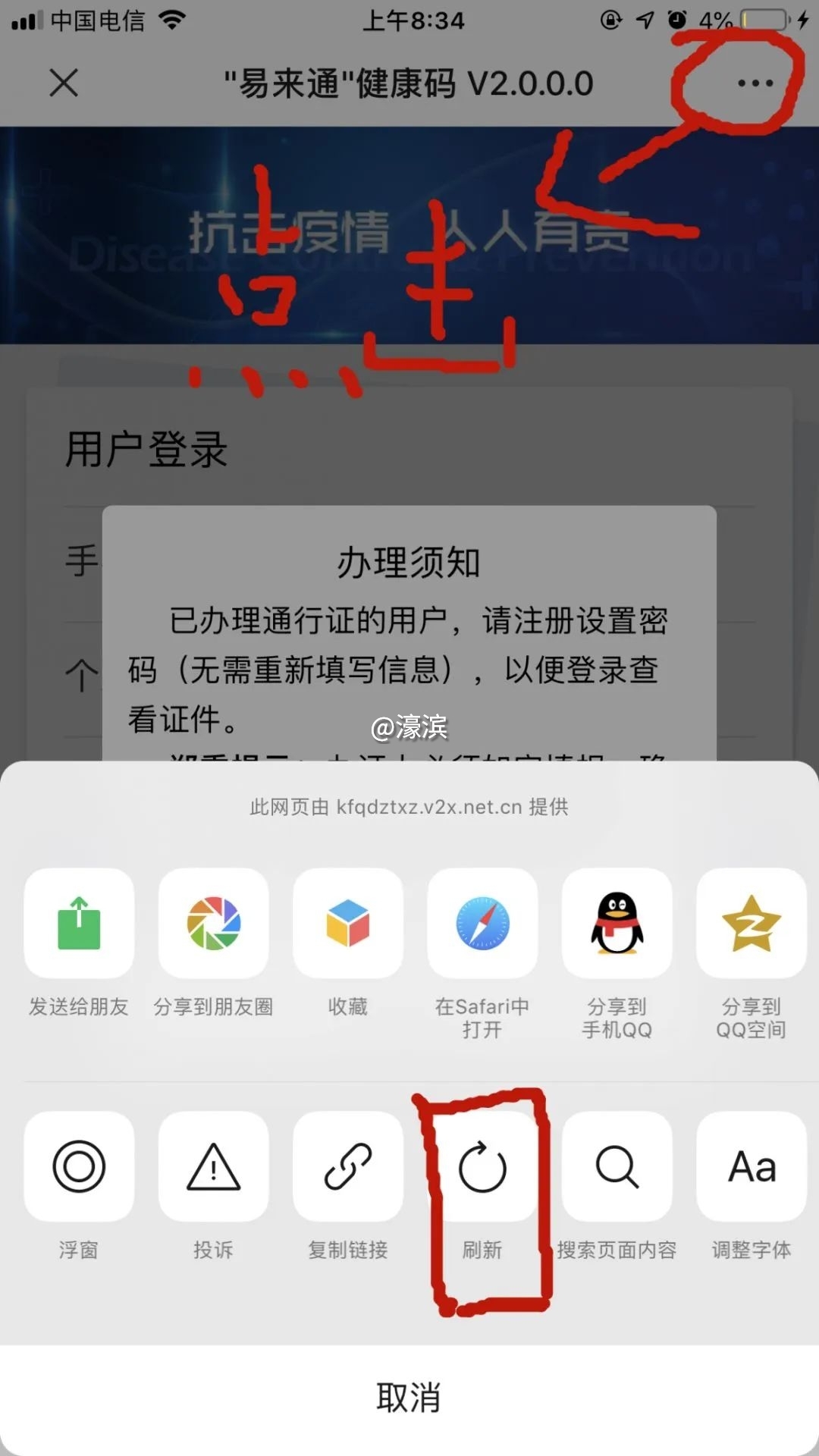Copy the page link with 复制链接
Screen dimensions: 819x1456
348,1166
